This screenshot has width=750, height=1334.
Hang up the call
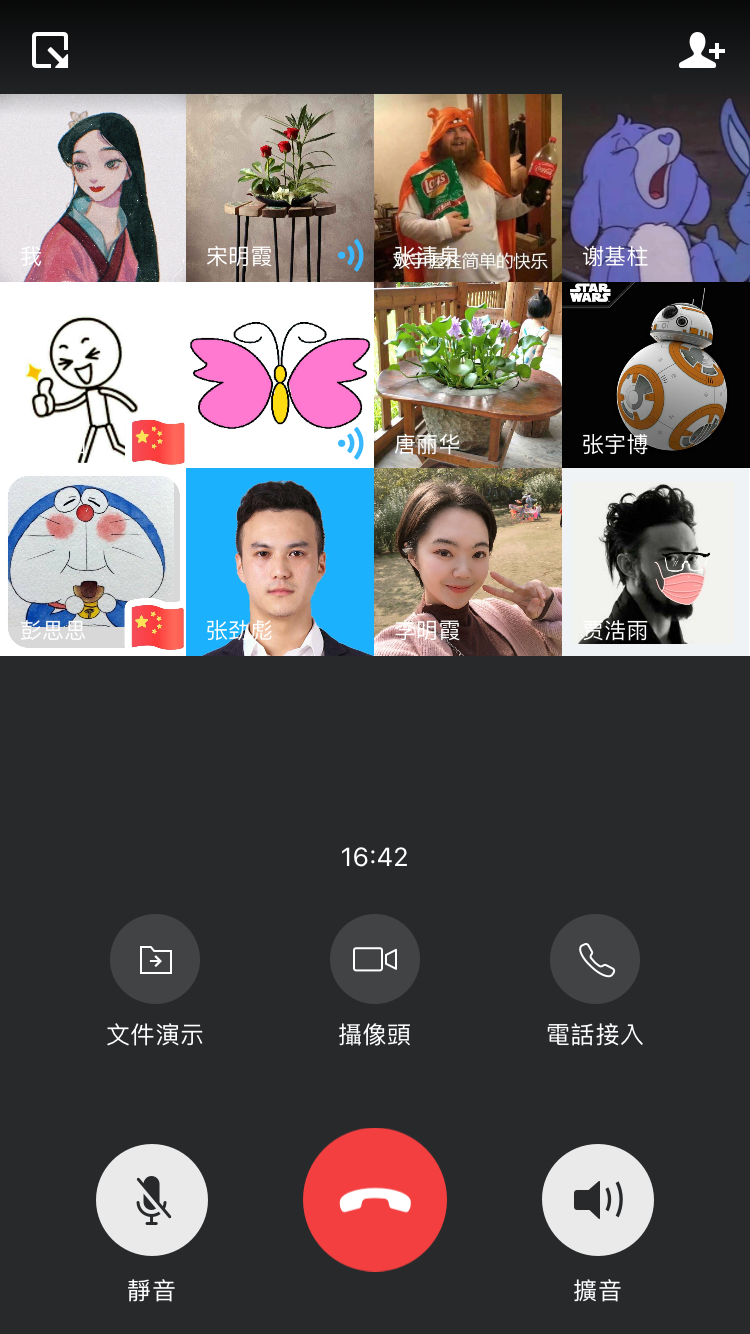[x=375, y=1200]
